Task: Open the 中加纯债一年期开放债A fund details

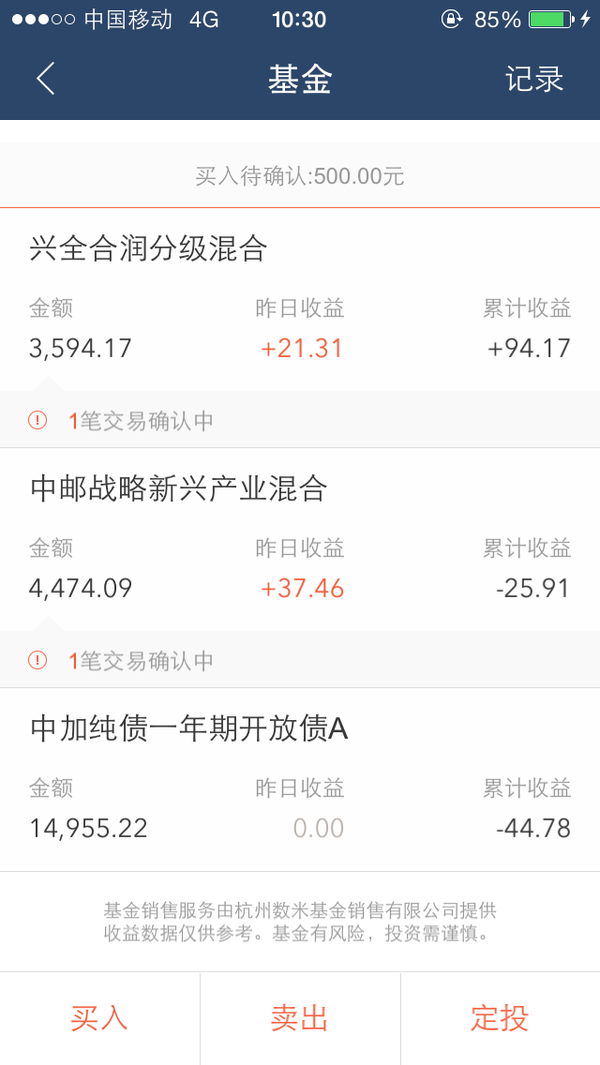Action: [x=300, y=779]
